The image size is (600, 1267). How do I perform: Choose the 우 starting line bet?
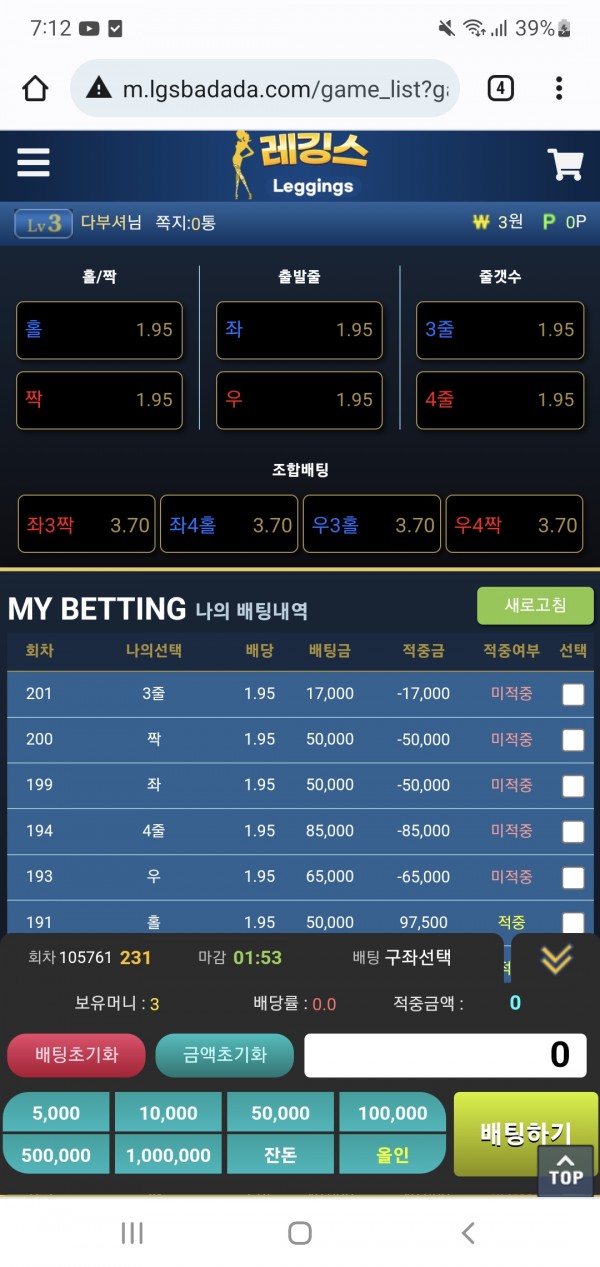(x=299, y=400)
